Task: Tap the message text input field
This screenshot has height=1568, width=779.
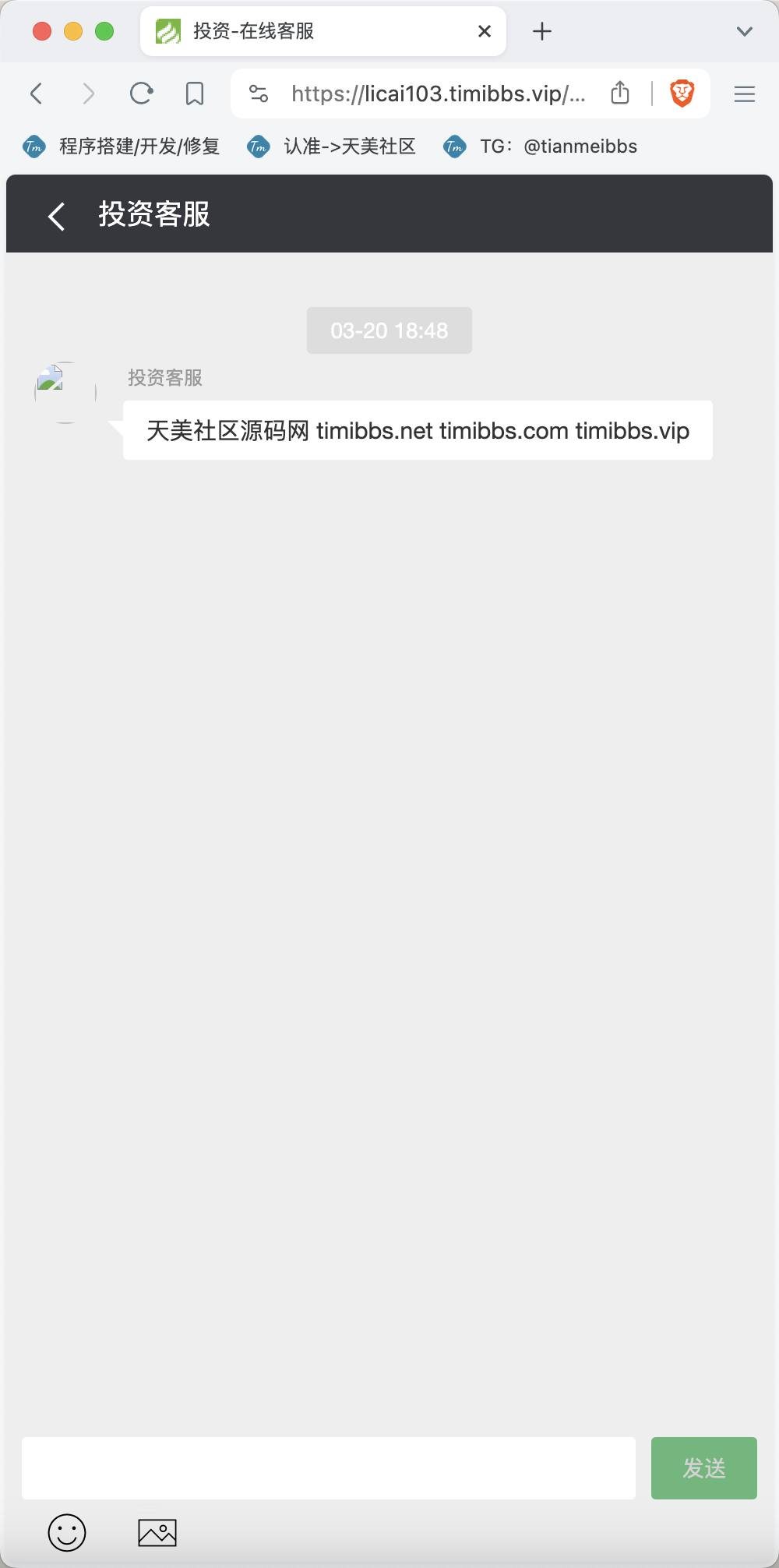Action: pyautogui.click(x=329, y=1468)
